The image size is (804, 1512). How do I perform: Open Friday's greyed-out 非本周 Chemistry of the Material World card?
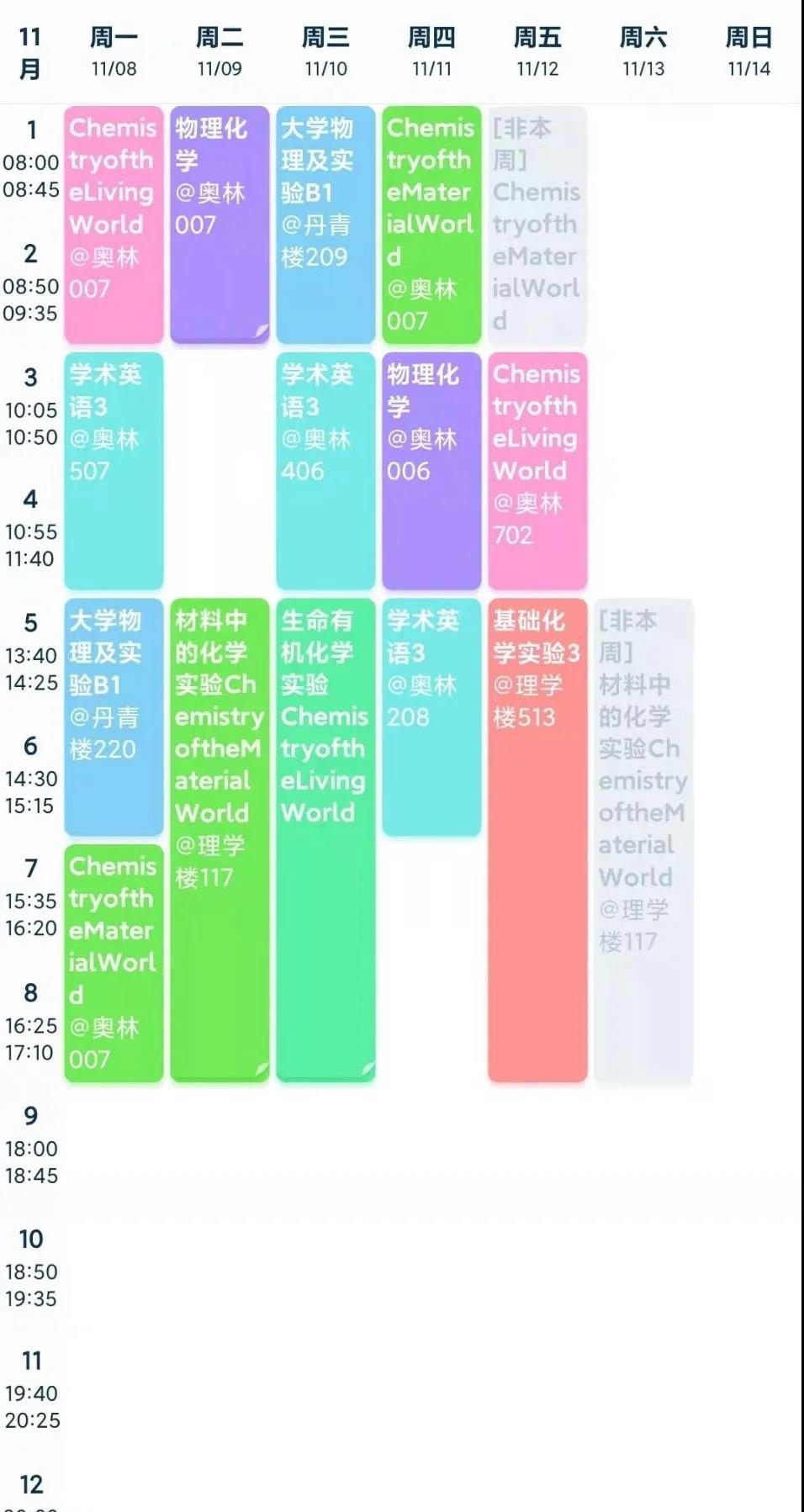click(537, 225)
